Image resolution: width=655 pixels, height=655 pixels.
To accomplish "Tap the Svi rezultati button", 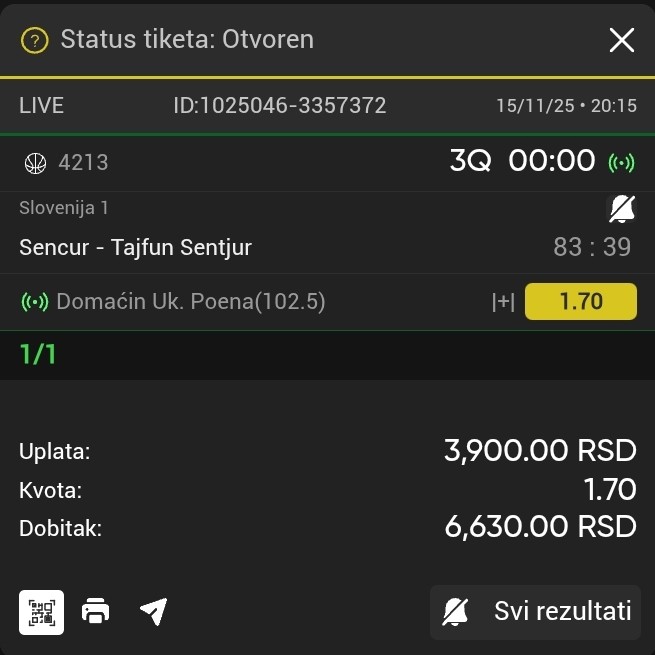I will [x=535, y=612].
